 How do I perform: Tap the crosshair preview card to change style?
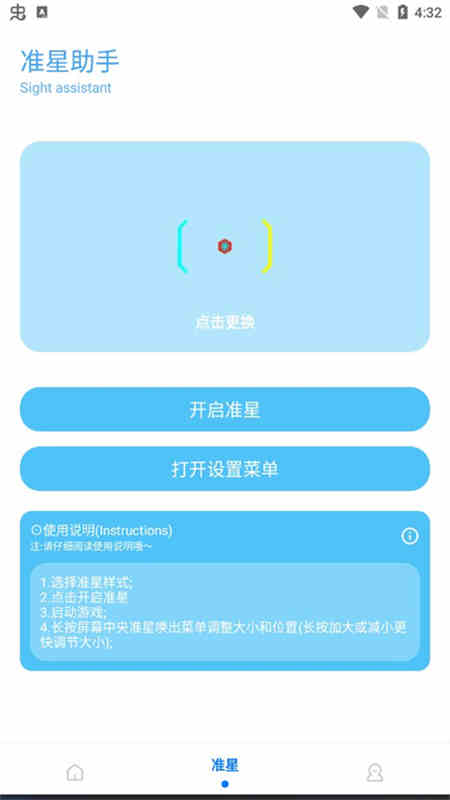coord(225,246)
